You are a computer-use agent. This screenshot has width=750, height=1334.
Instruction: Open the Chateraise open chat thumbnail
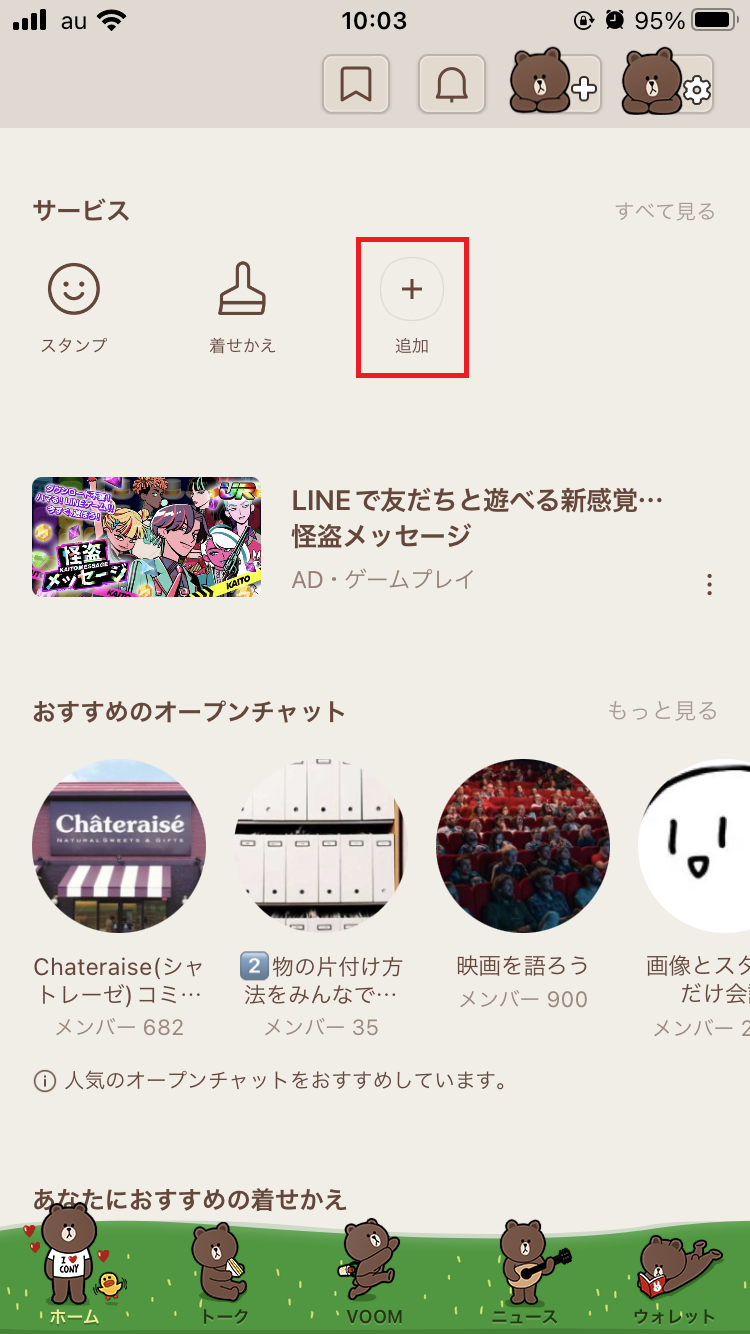click(118, 845)
